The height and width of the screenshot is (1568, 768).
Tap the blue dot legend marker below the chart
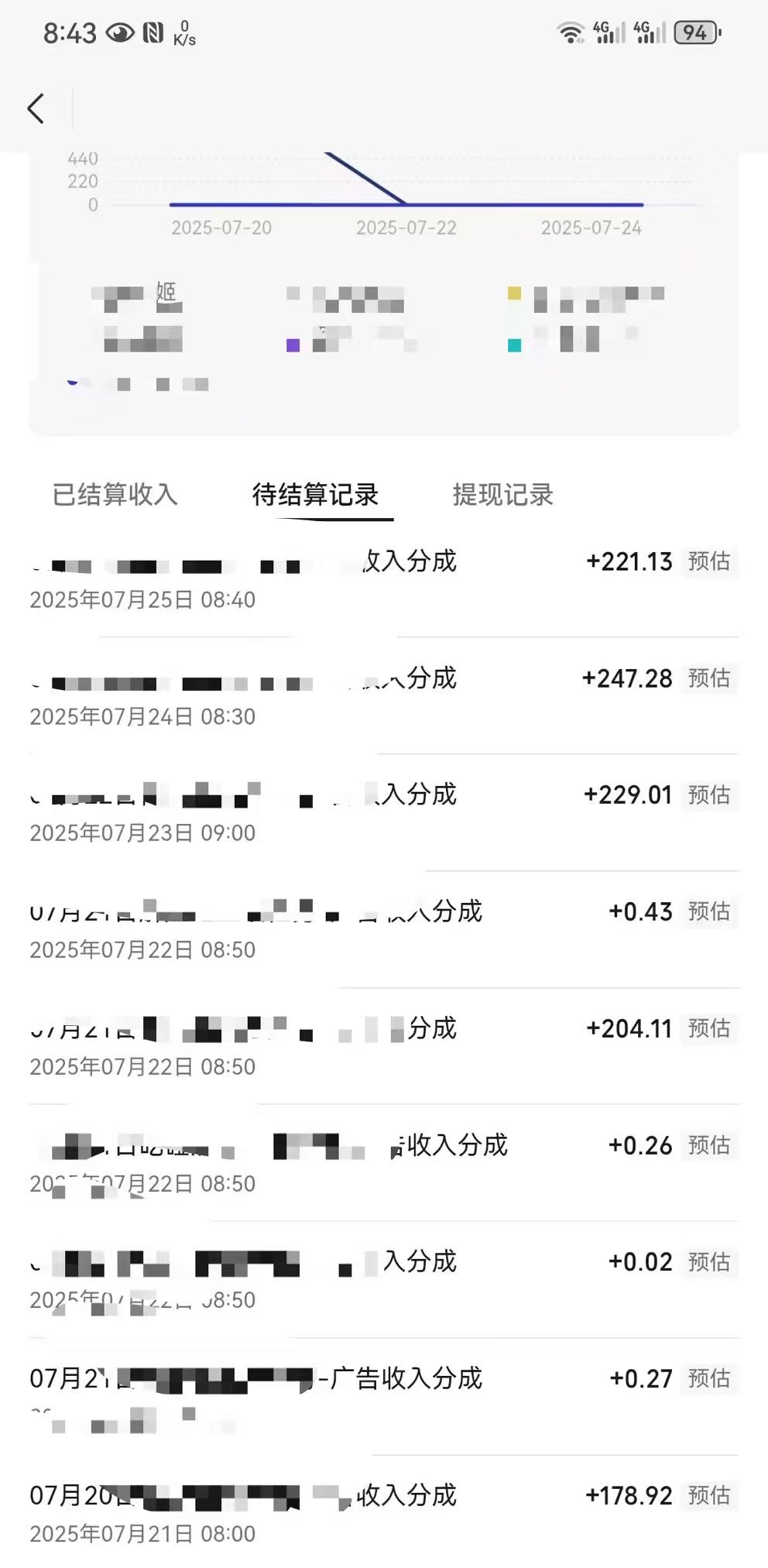[x=74, y=381]
